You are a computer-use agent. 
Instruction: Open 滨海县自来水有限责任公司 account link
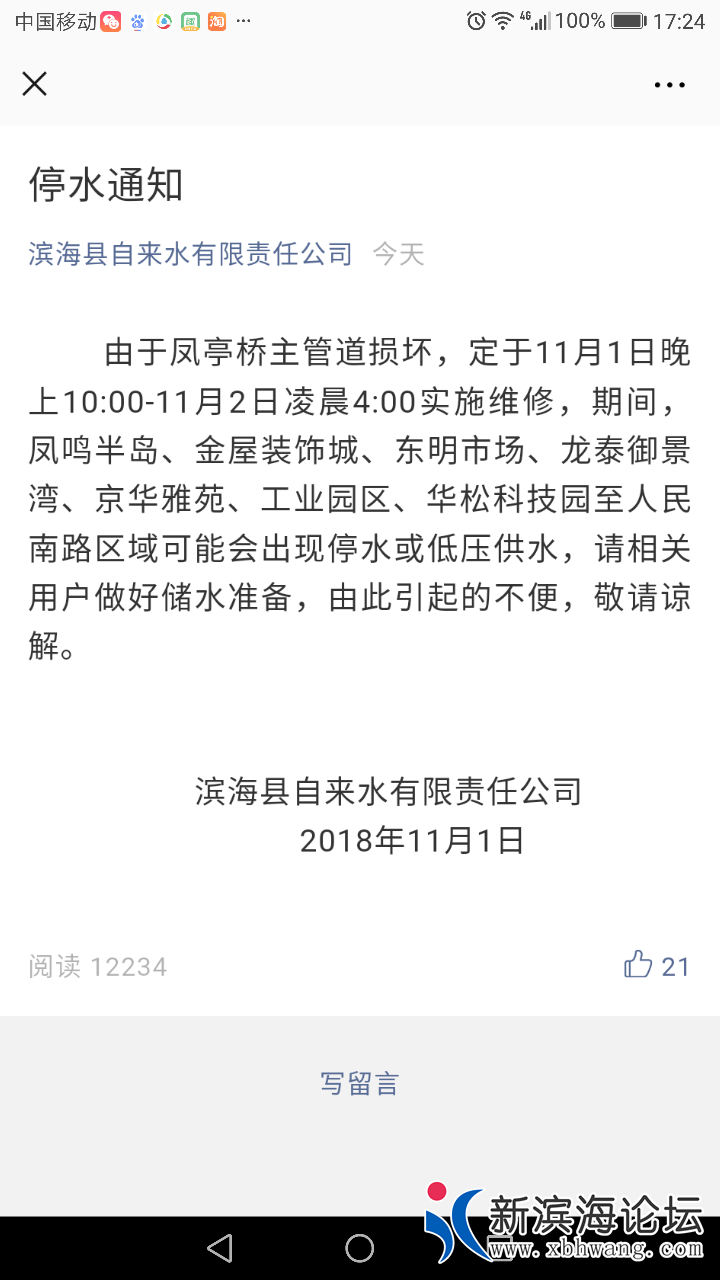pos(191,254)
